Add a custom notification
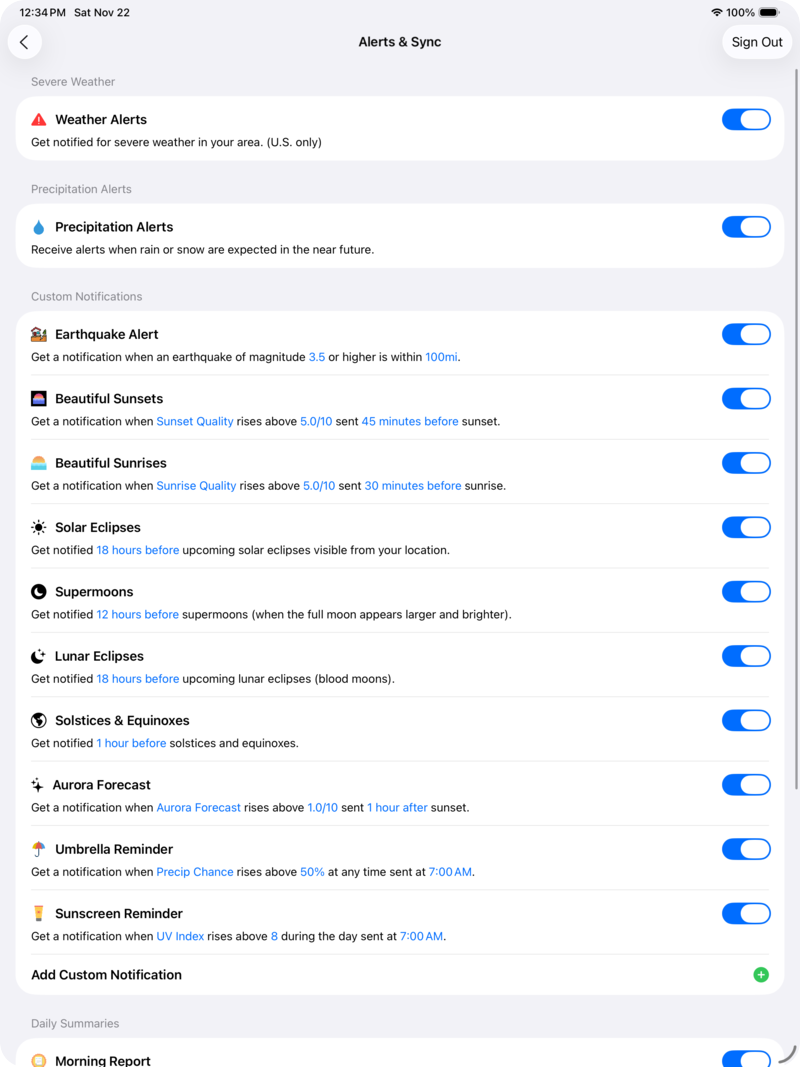800x1067 pixels. 760,975
